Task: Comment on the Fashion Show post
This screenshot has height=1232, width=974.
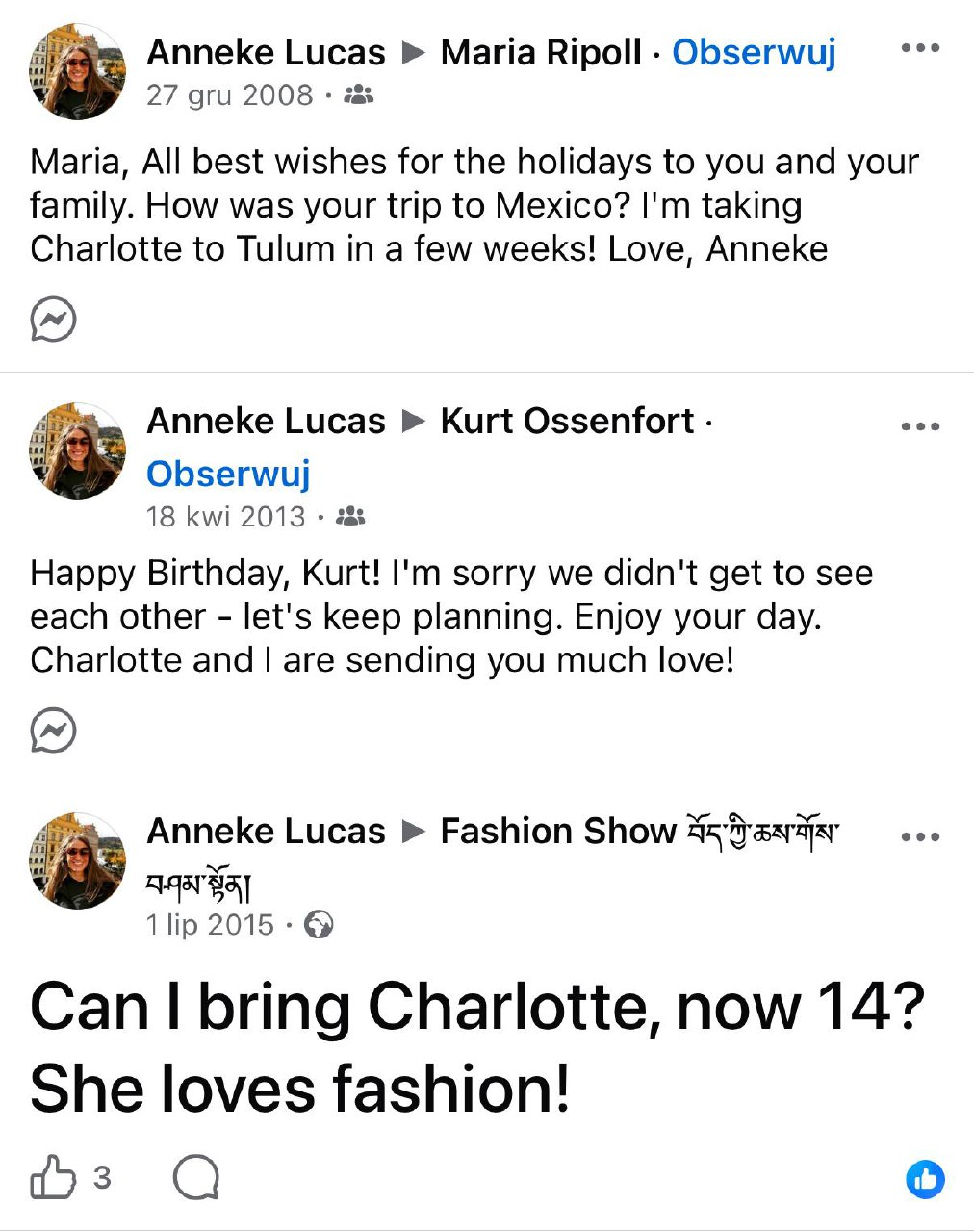Action: [x=196, y=1177]
